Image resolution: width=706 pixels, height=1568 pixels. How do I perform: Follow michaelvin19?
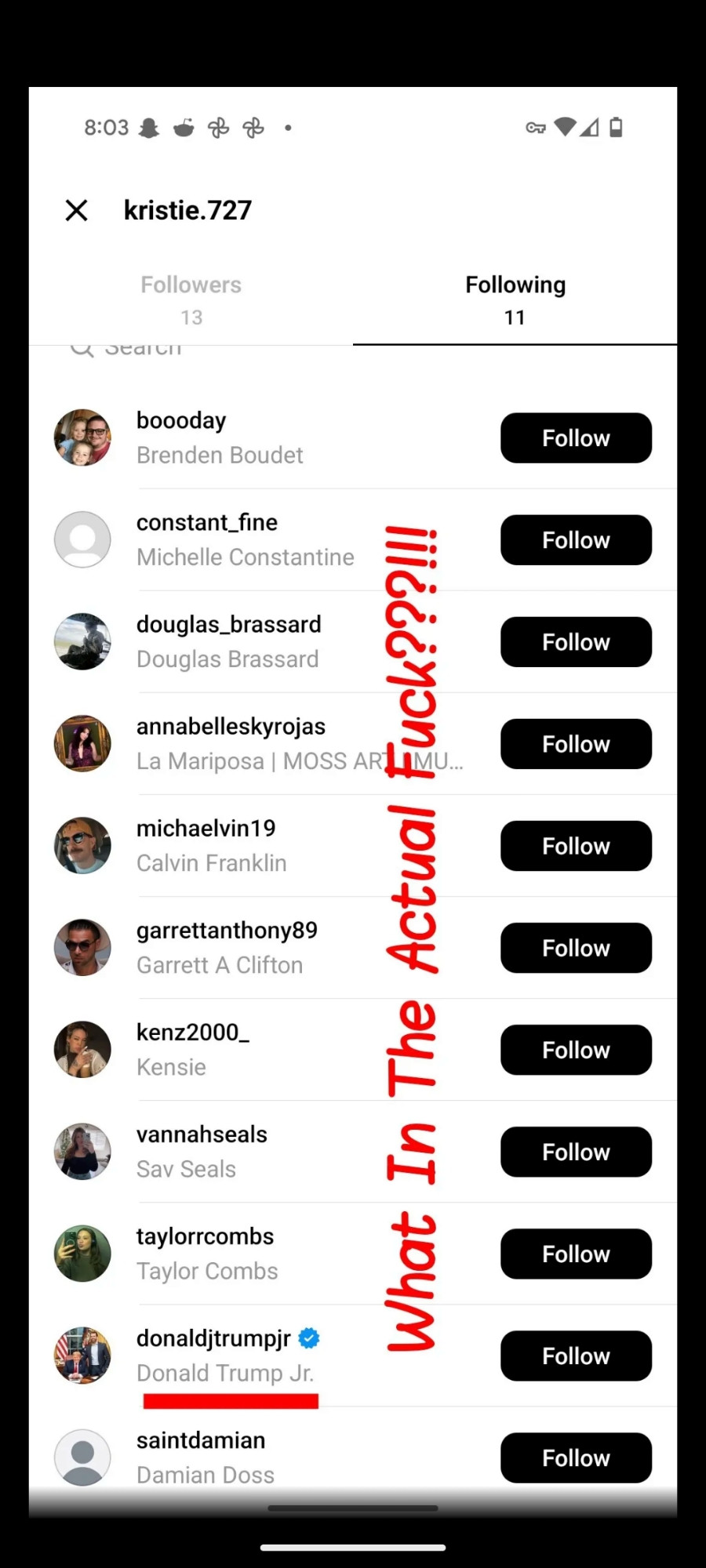(x=576, y=846)
